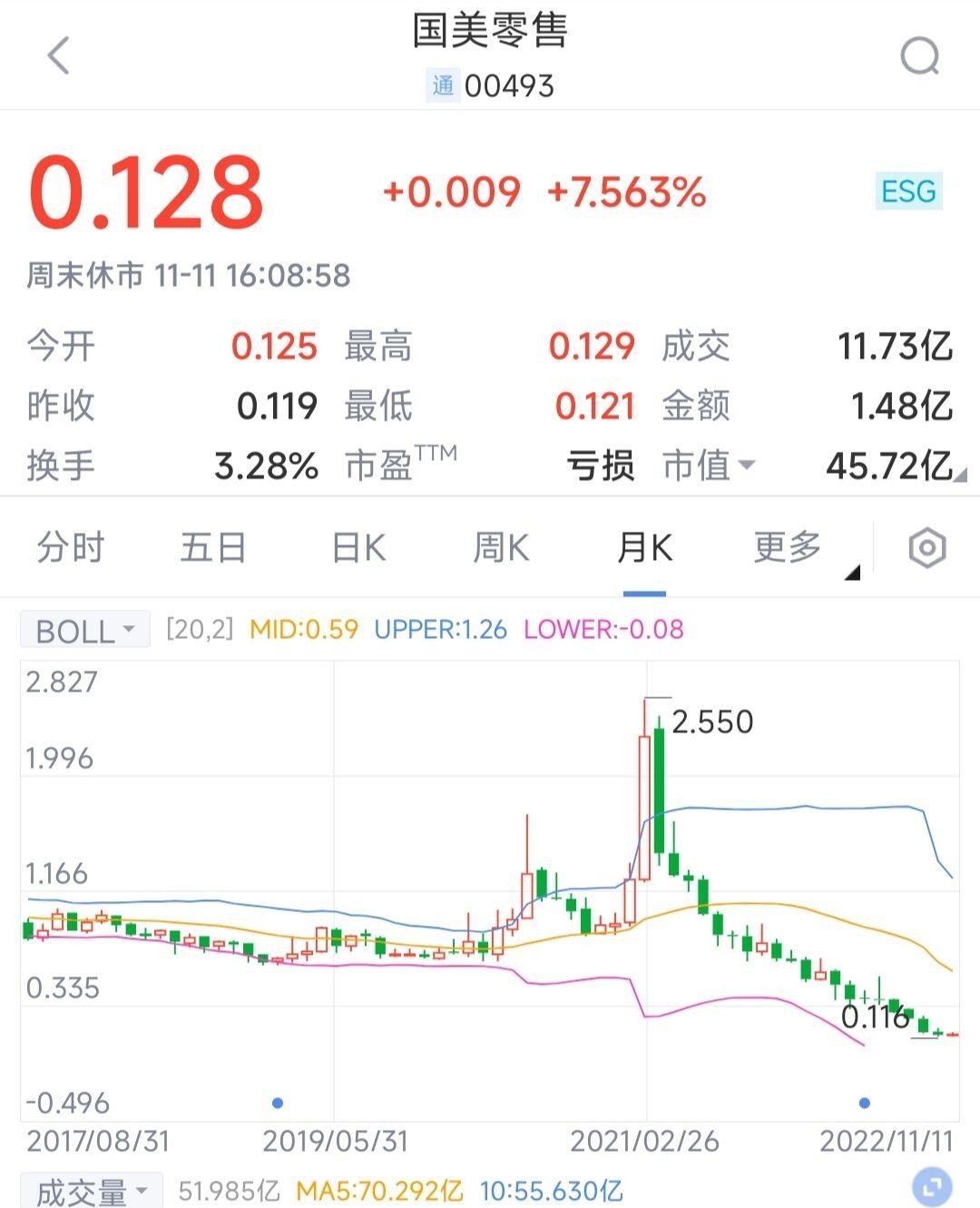Go back using the top-left arrow
This screenshot has width=980, height=1208.
click(x=59, y=56)
